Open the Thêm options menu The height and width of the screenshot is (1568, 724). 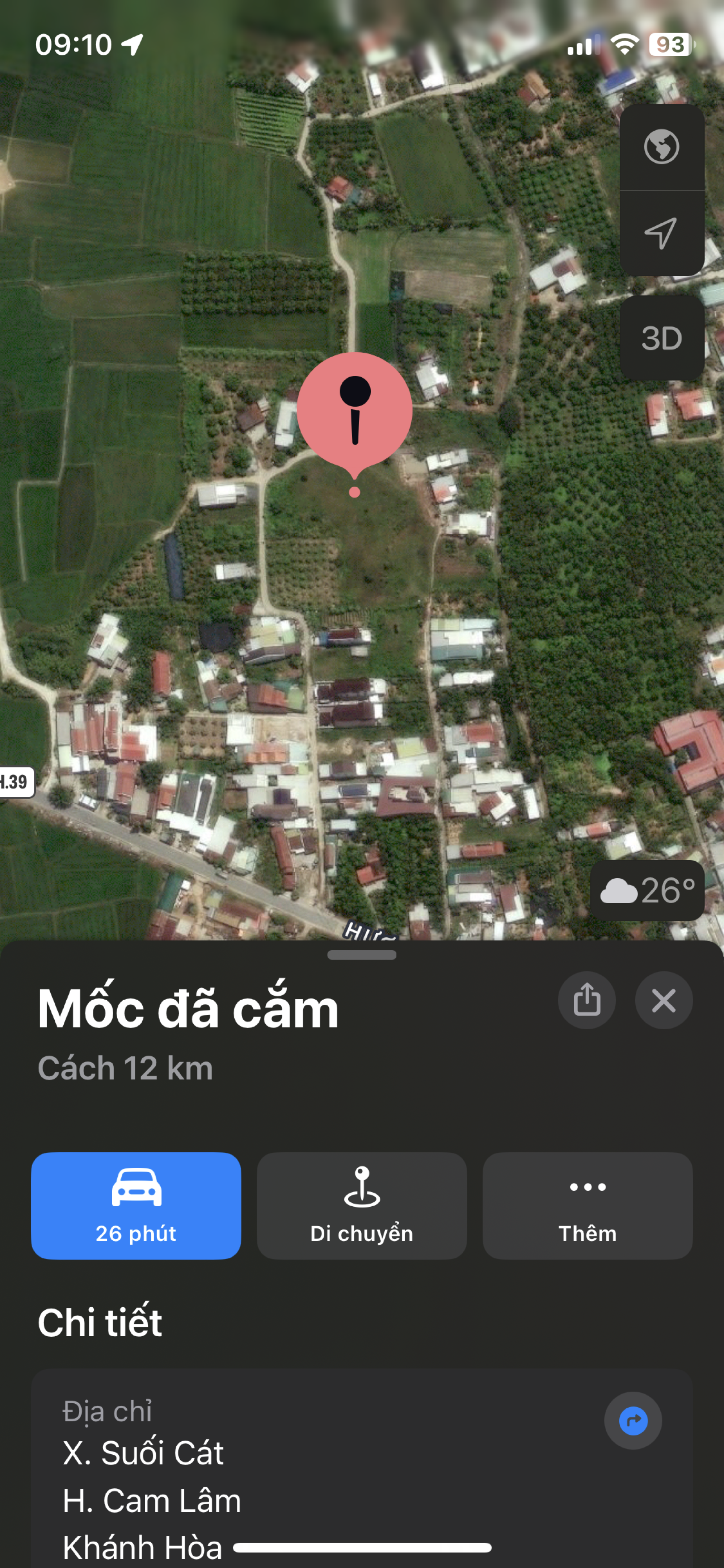click(587, 1205)
